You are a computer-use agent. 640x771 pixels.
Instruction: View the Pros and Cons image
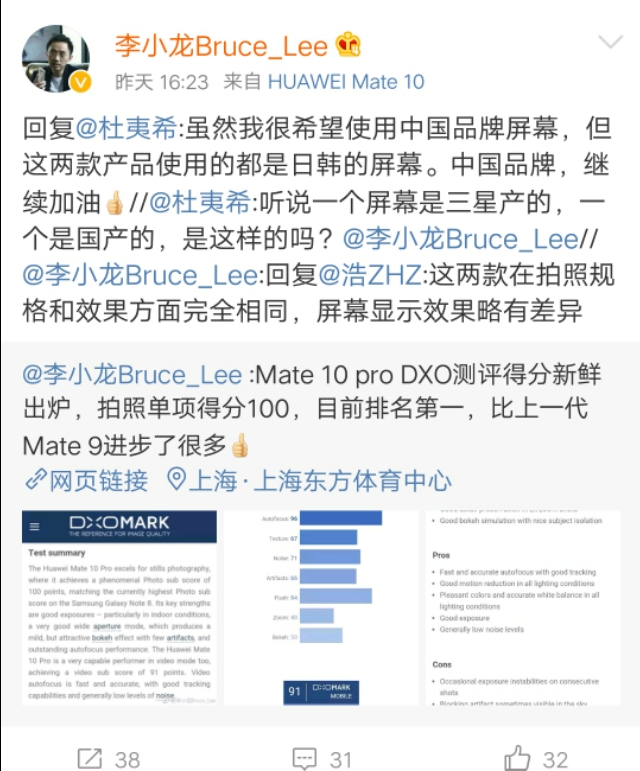point(521,607)
